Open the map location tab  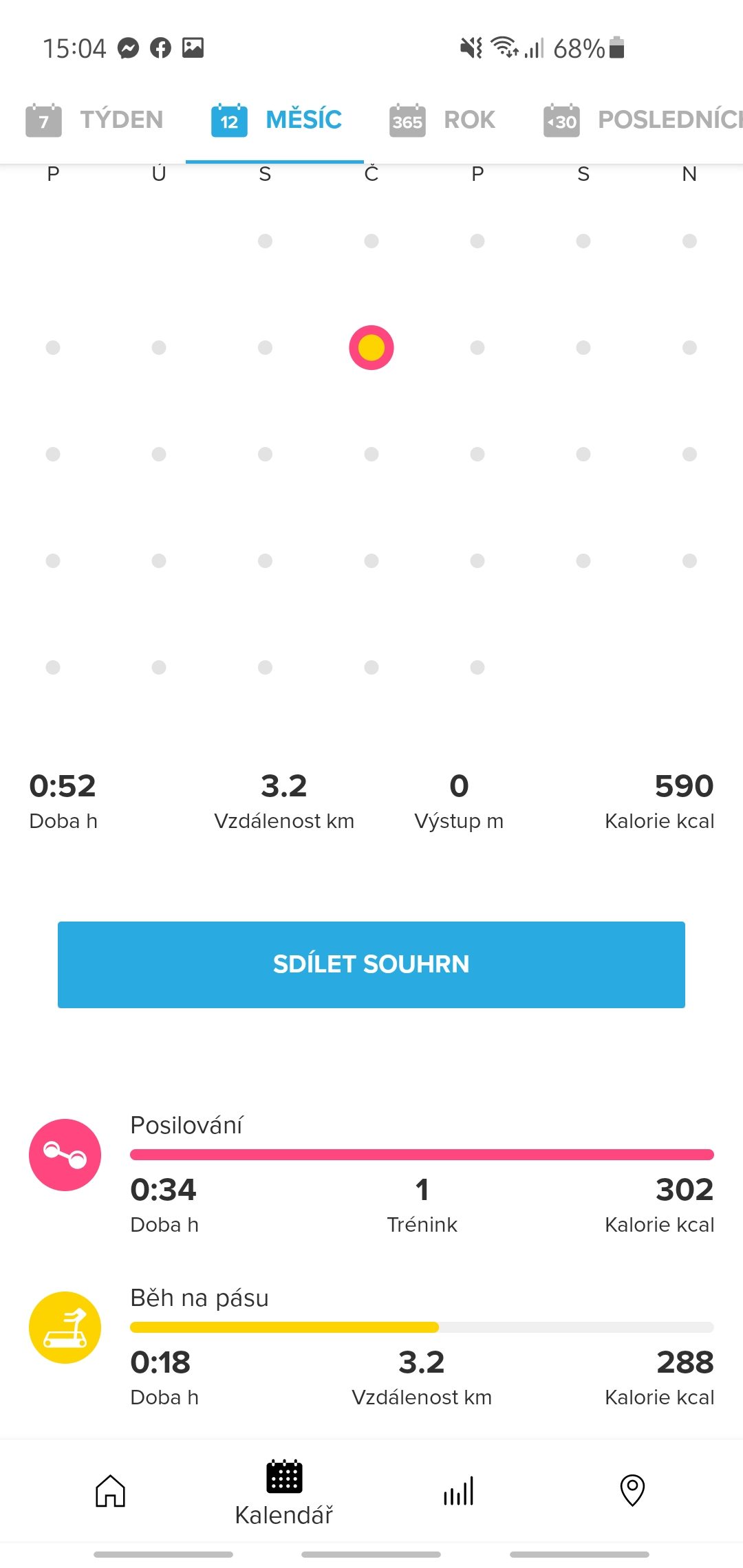(632, 1490)
